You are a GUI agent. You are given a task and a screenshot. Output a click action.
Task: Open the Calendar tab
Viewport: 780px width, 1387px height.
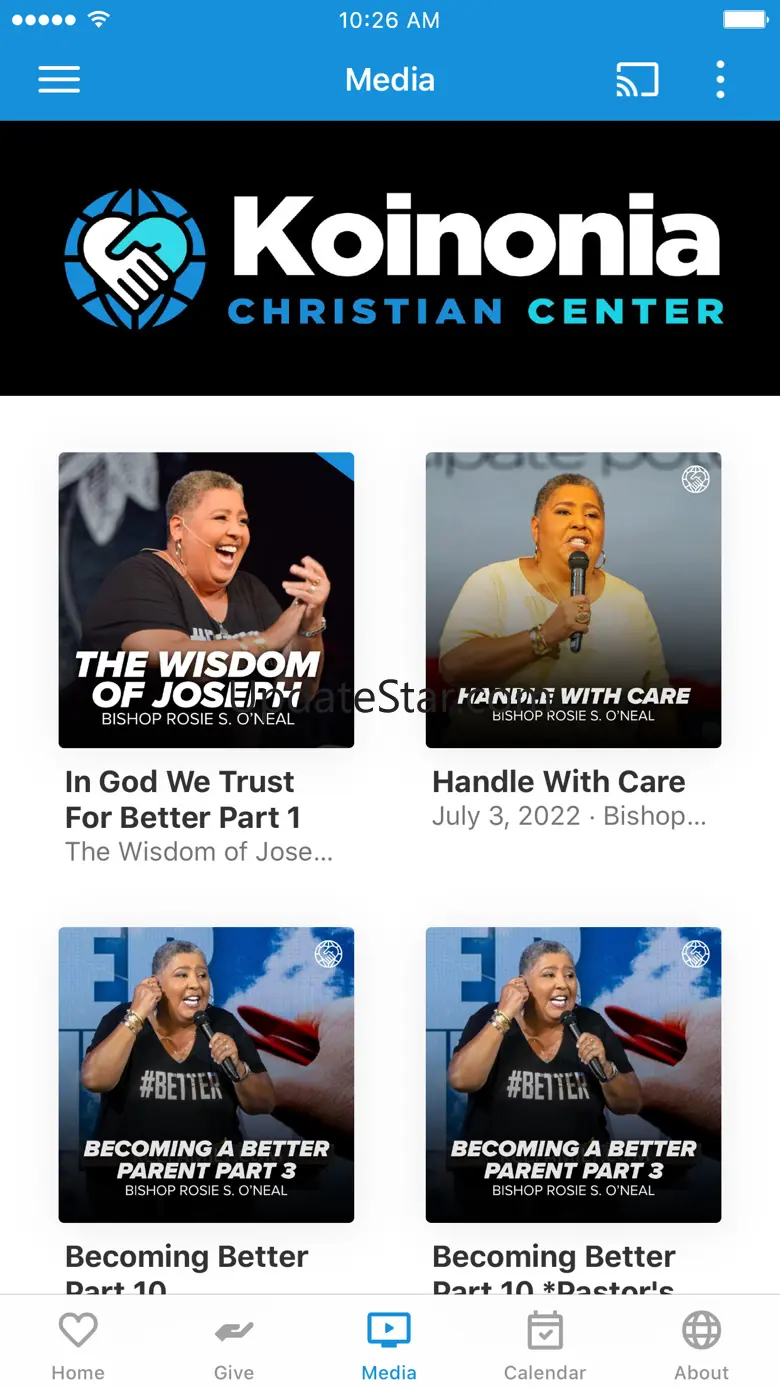545,1345
